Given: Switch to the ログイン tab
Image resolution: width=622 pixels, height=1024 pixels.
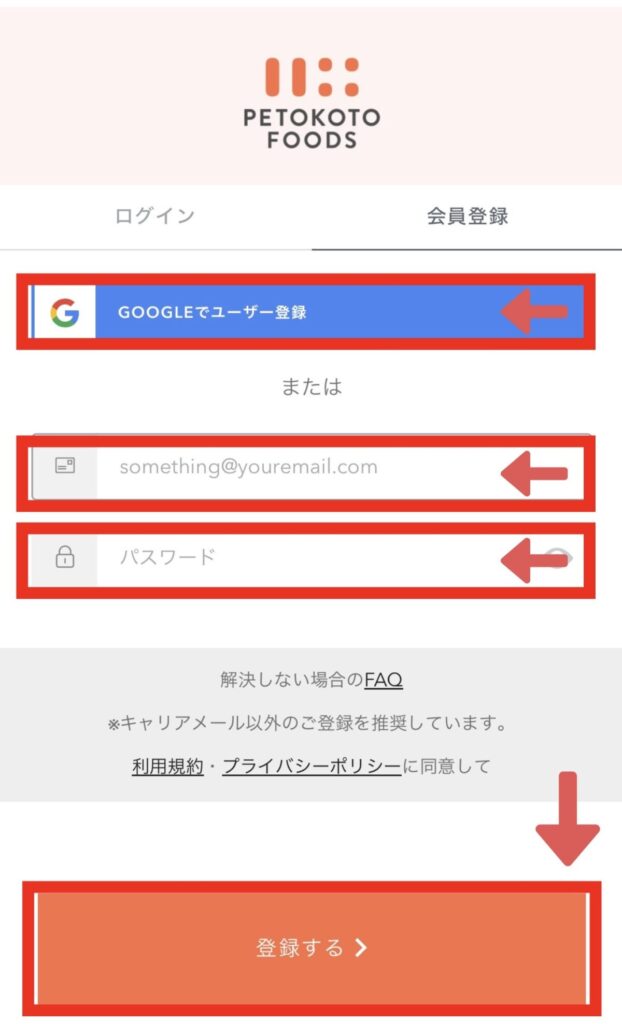Looking at the screenshot, I should (155, 216).
